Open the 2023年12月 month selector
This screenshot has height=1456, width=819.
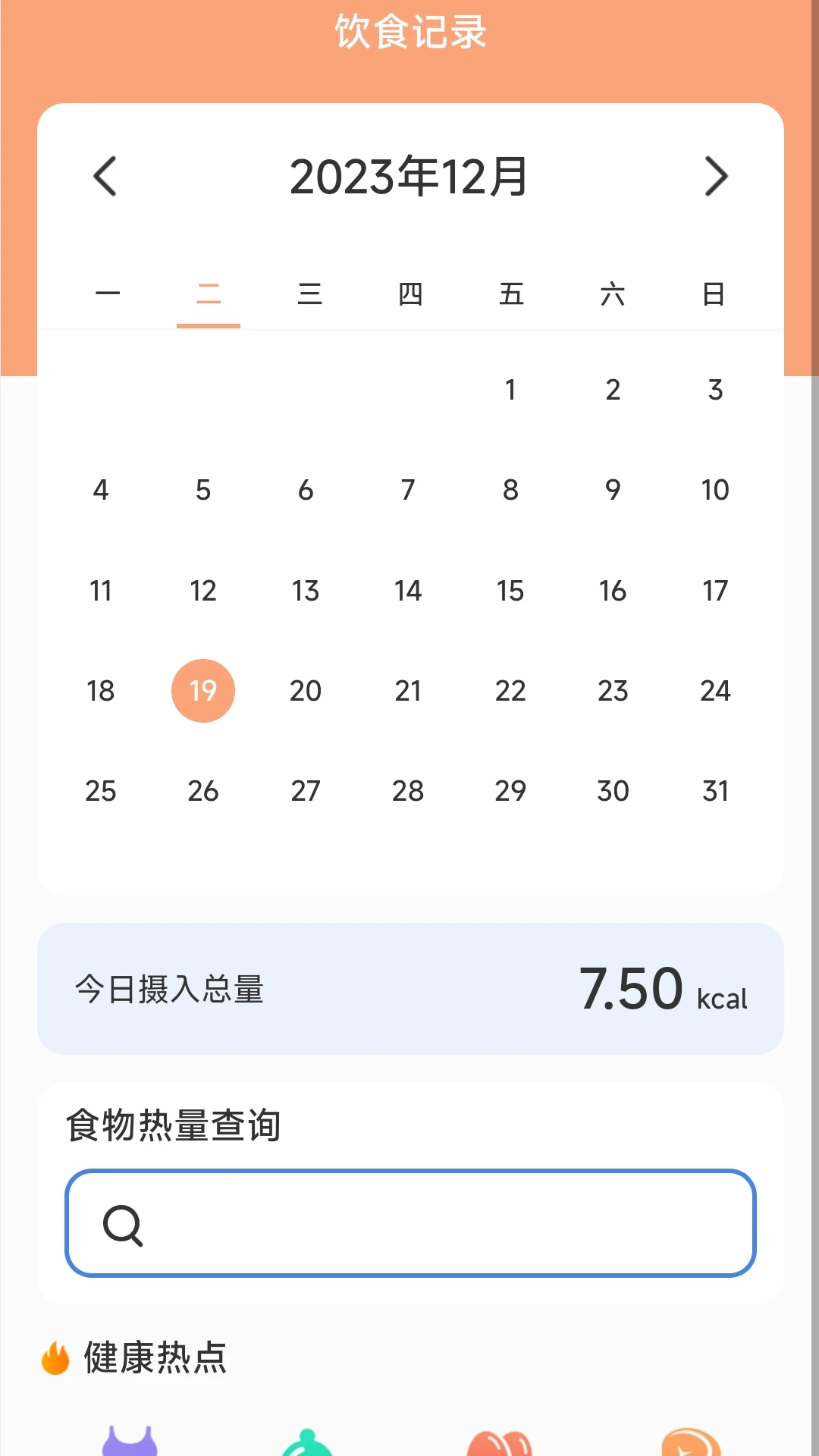(409, 175)
